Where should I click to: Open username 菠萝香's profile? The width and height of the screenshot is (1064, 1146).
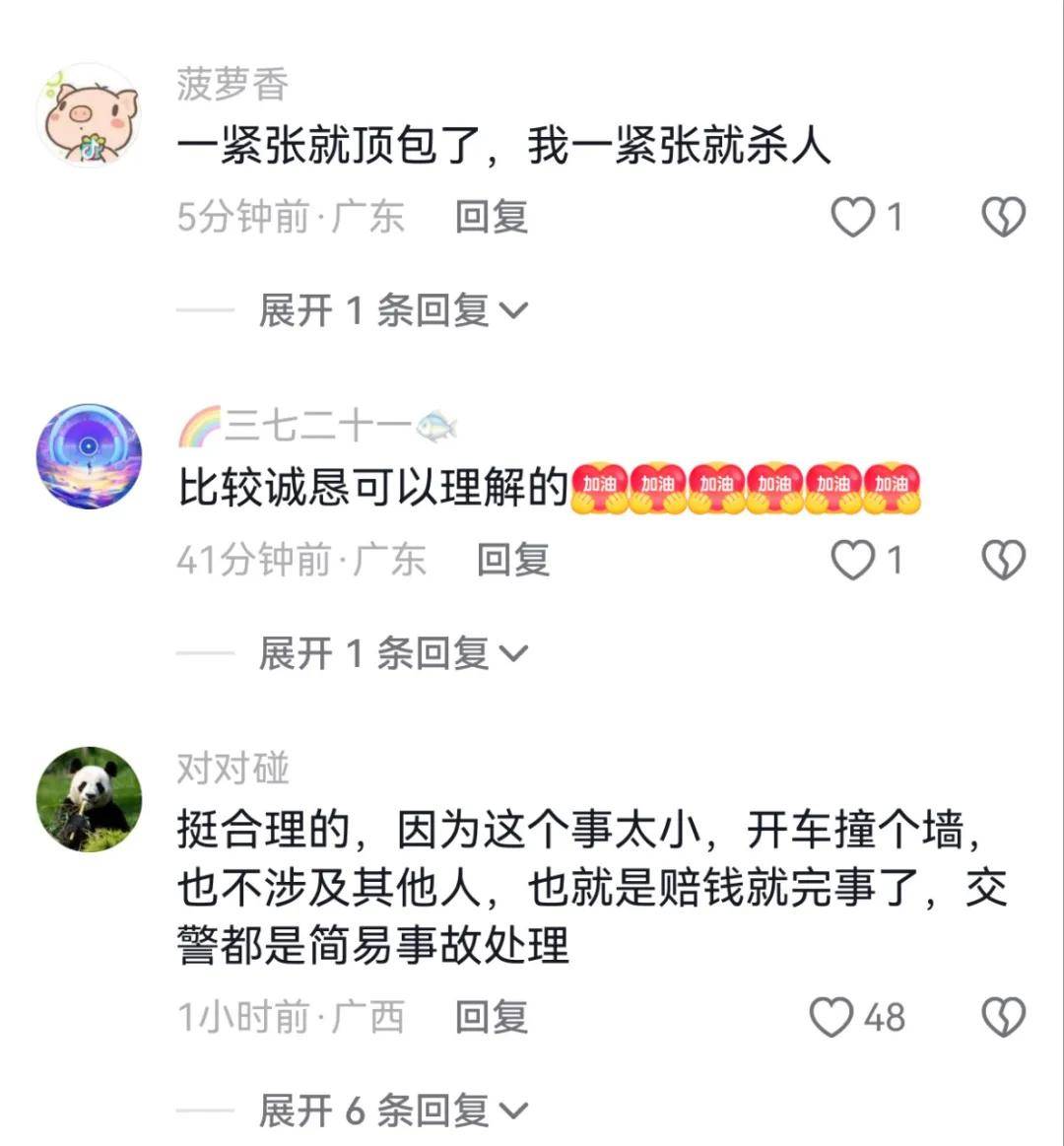233,85
